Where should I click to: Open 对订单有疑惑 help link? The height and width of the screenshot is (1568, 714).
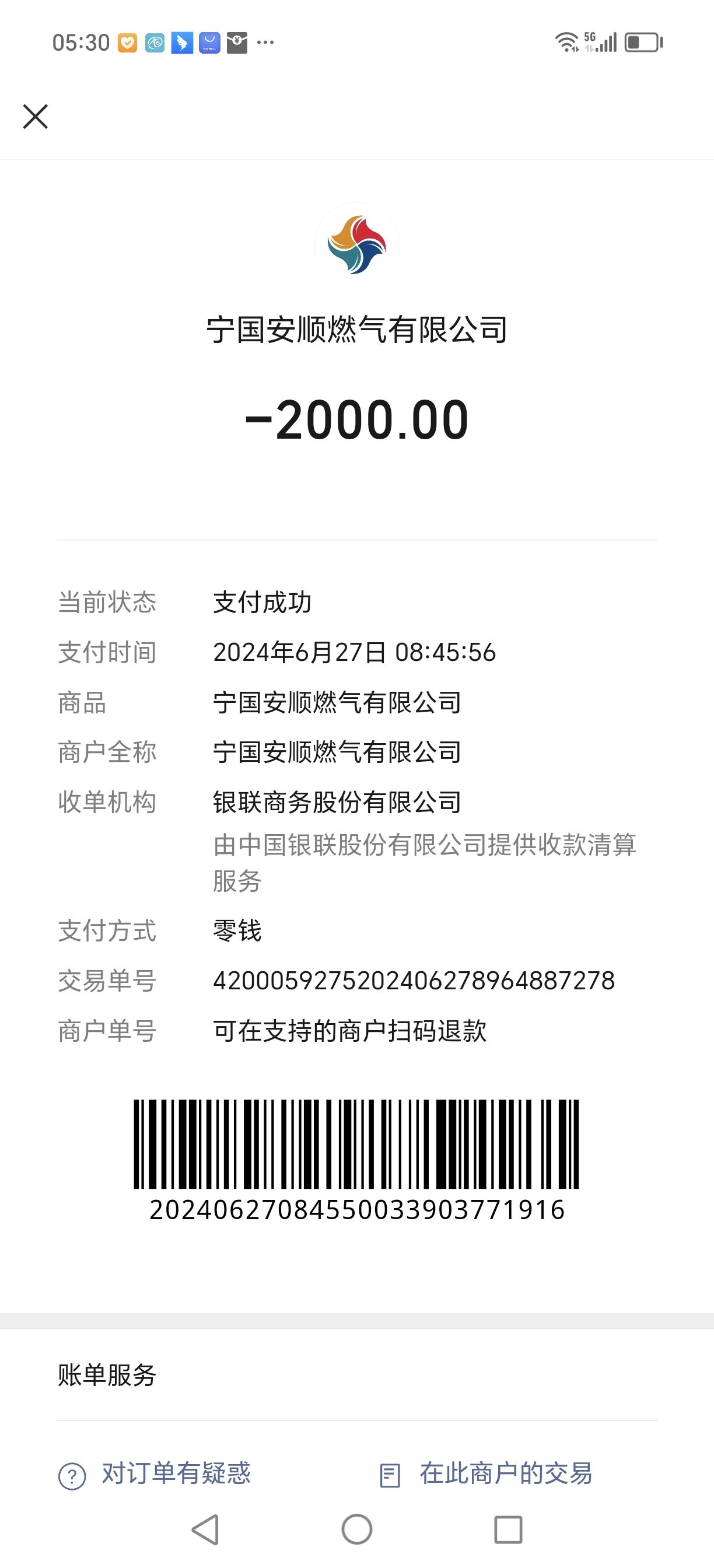155,1473
